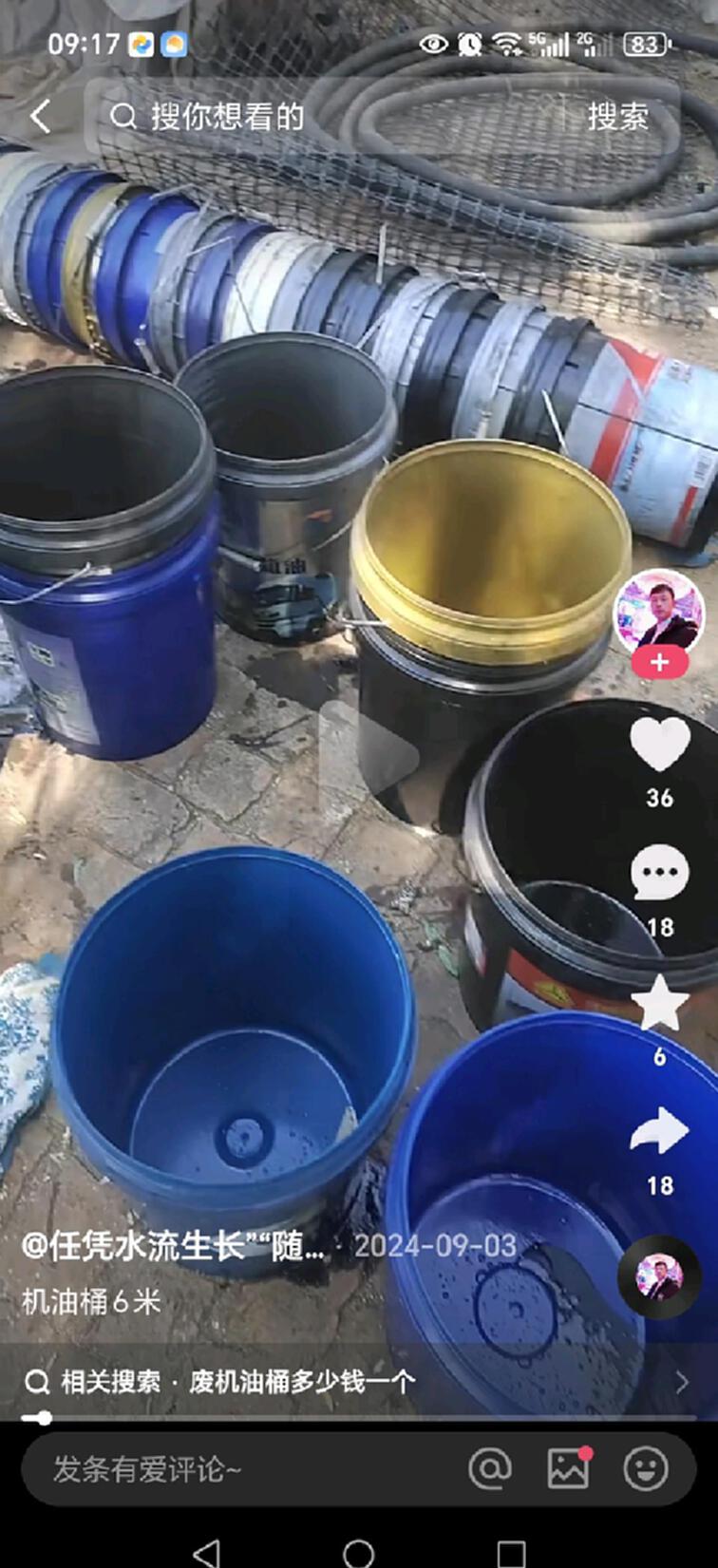Tap the 搜索 search button

617,117
